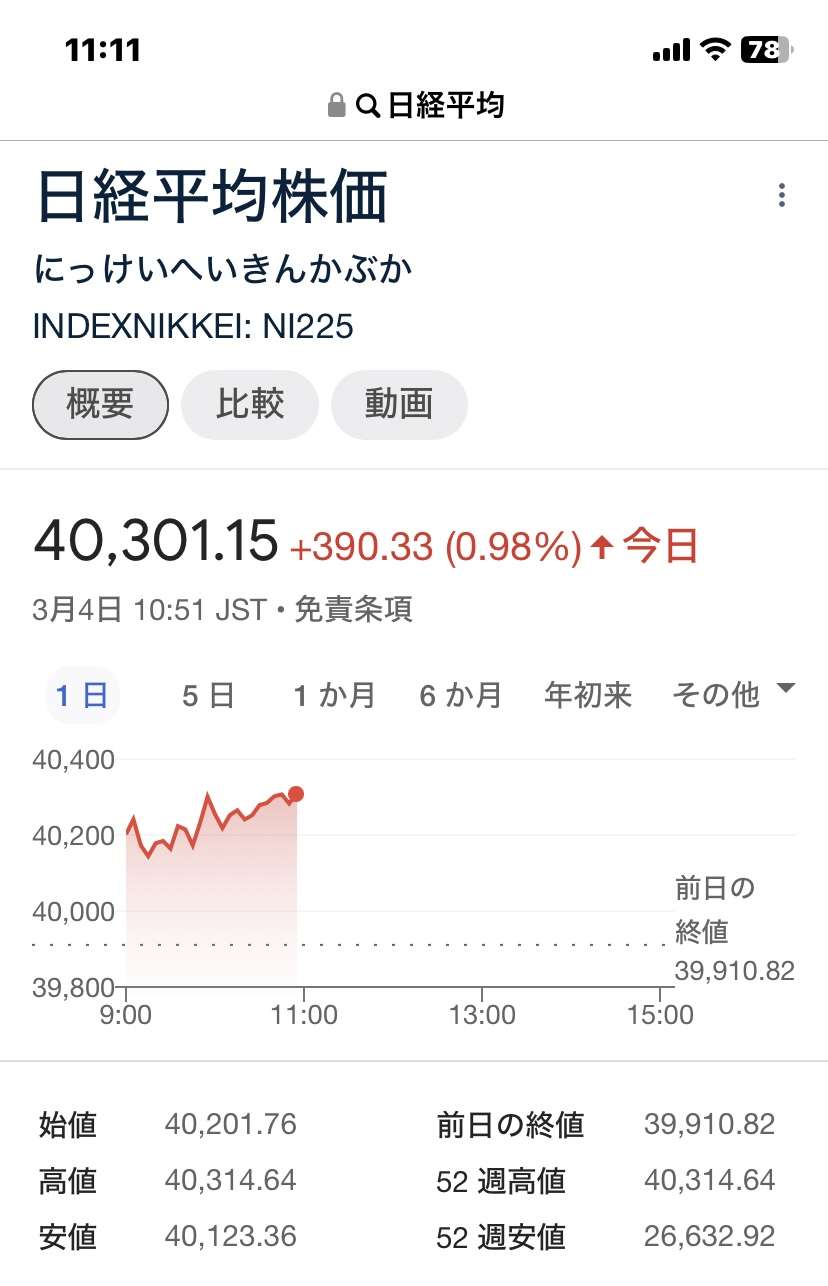This screenshot has height=1286, width=828.
Task: Open the overflow menu beside 日経平均株価
Action: coord(782,196)
